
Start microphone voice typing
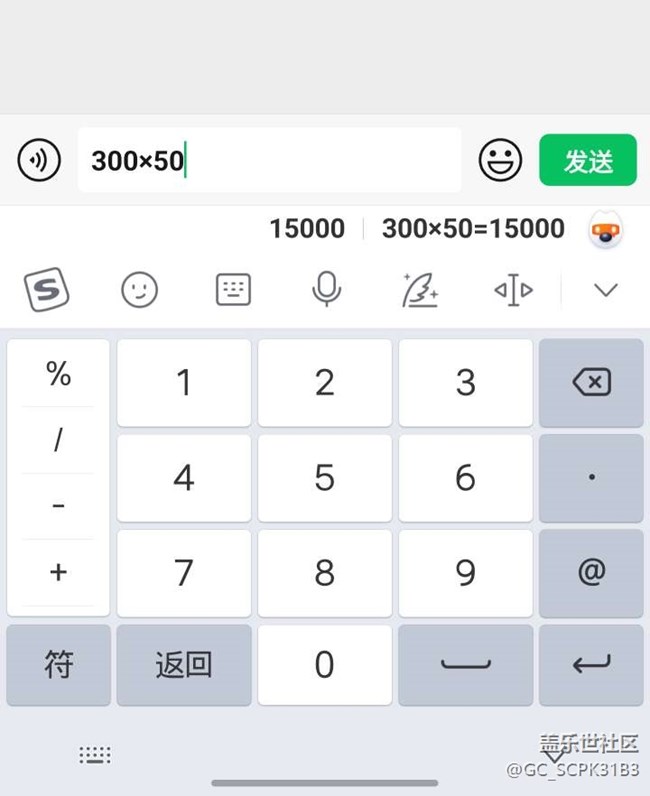[326, 290]
